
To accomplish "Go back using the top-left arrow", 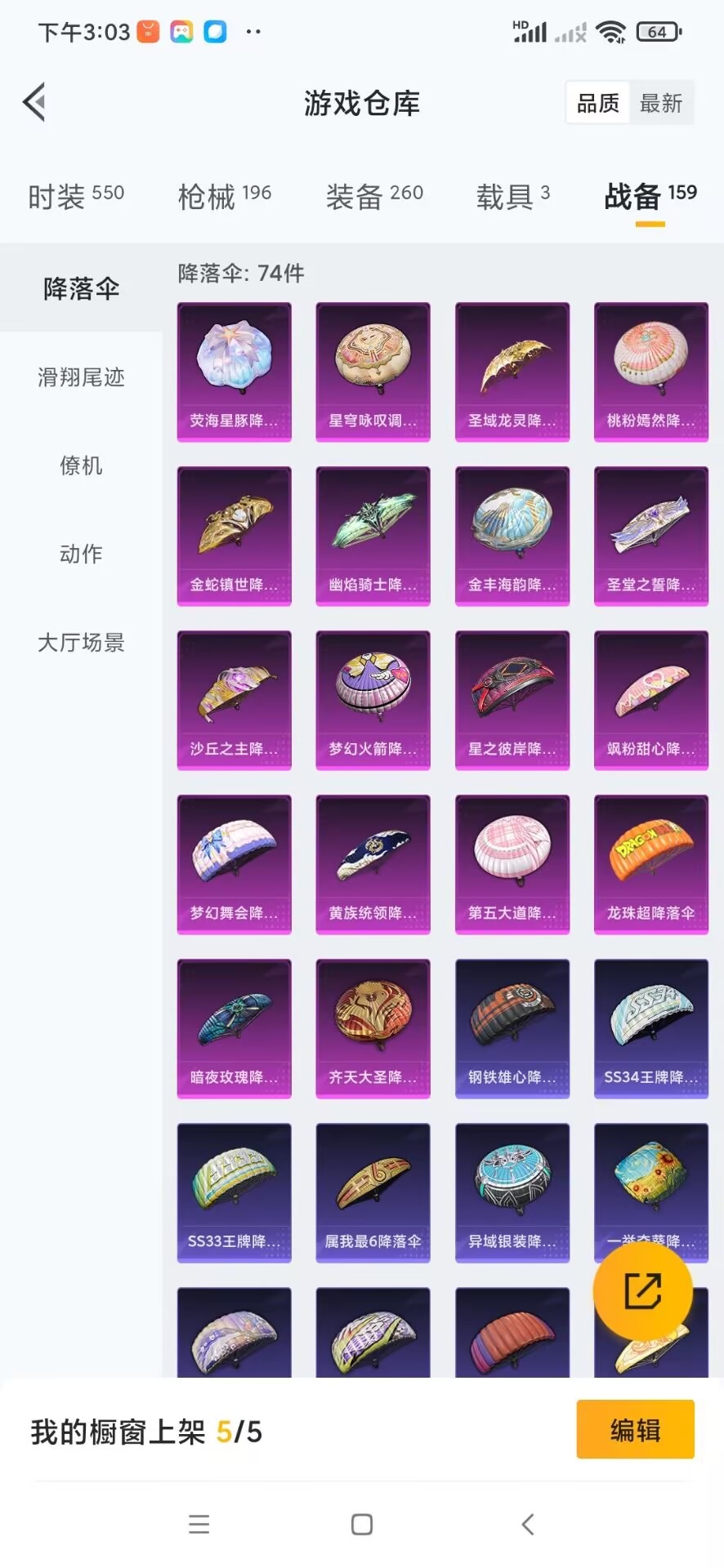I will click(34, 103).
